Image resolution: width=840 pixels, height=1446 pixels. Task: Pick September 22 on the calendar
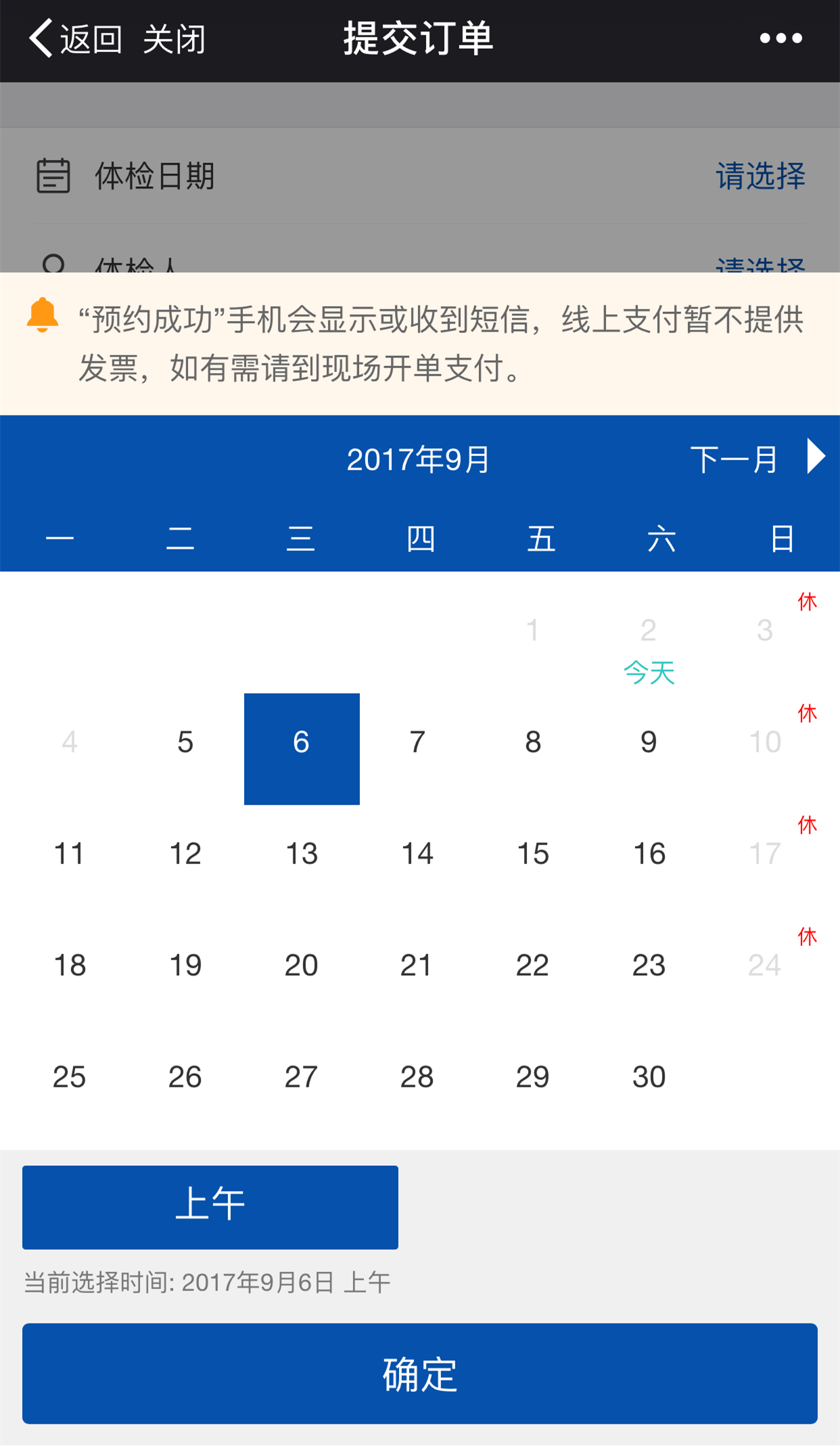[533, 966]
